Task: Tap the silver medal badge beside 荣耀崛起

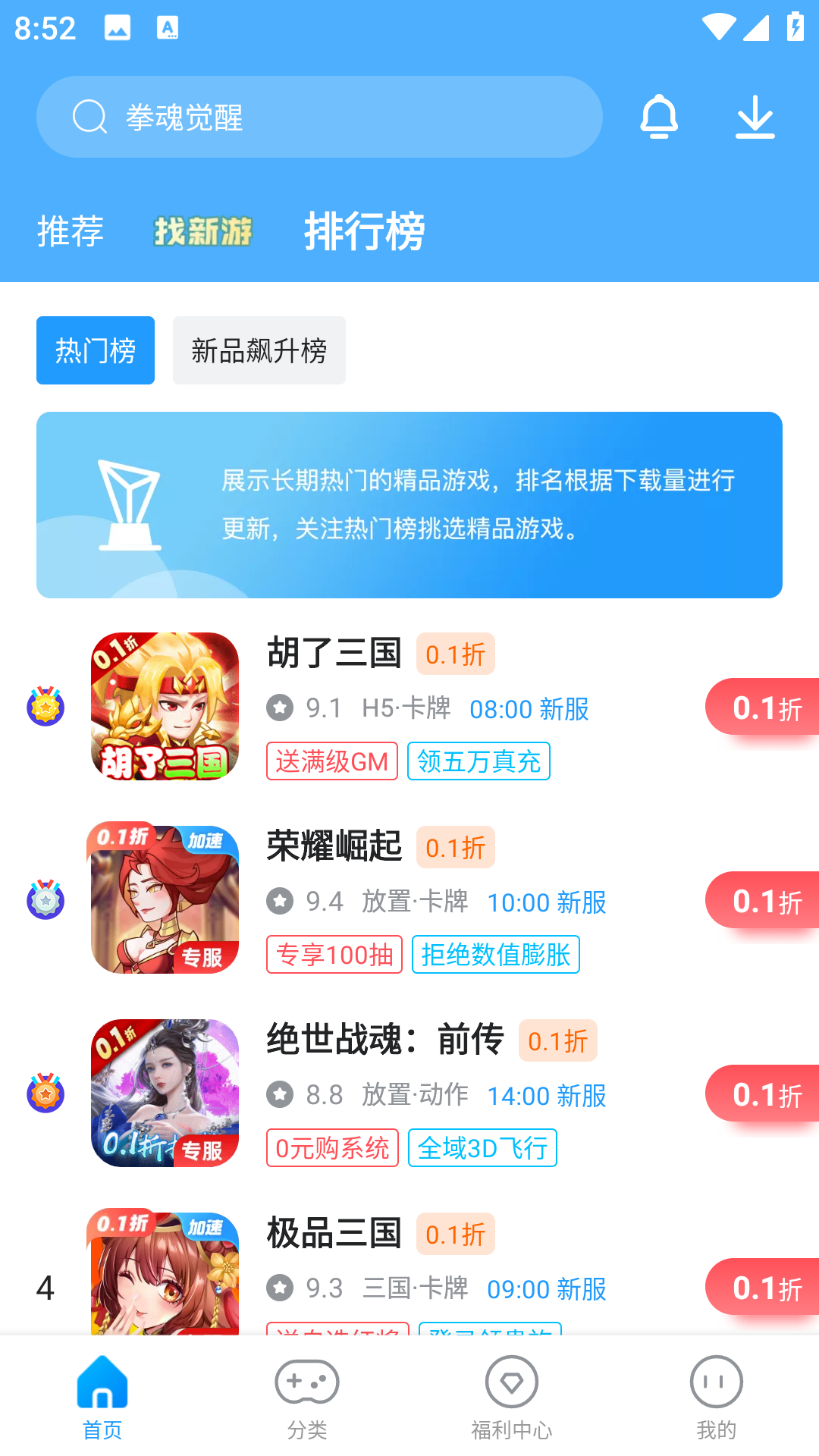Action: [45, 900]
